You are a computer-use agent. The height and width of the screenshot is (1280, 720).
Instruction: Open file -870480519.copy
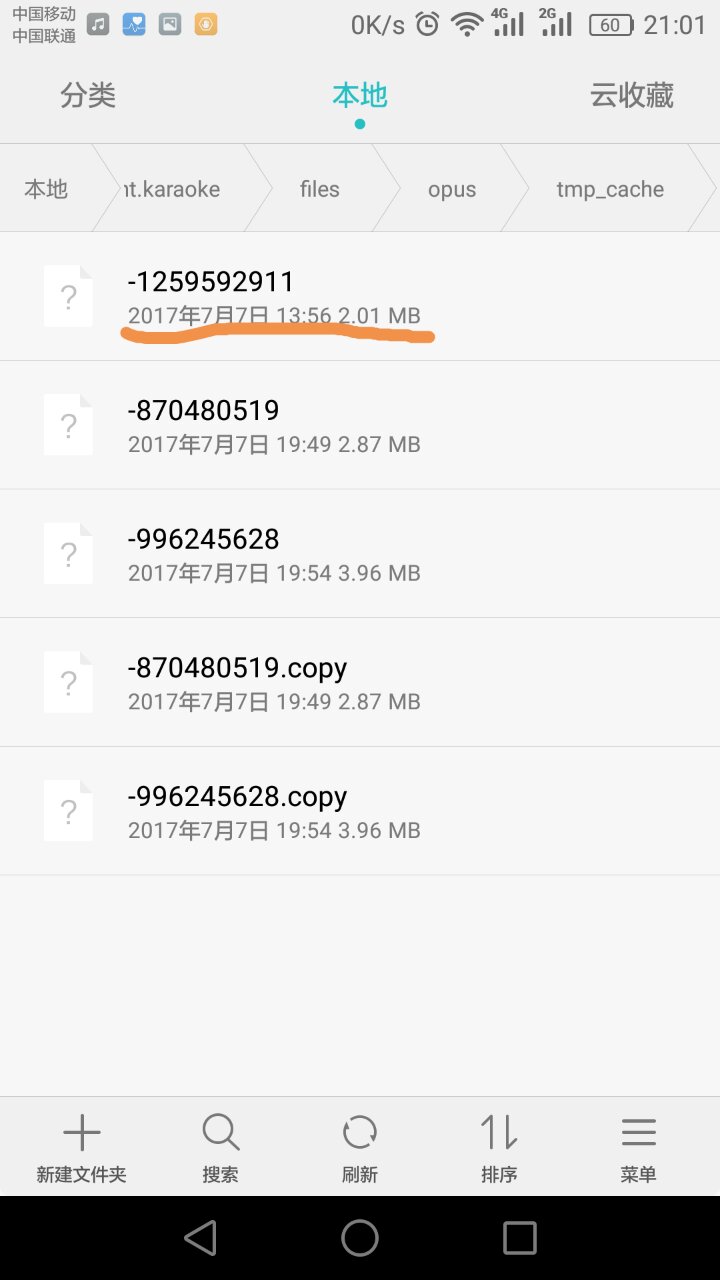click(x=360, y=683)
